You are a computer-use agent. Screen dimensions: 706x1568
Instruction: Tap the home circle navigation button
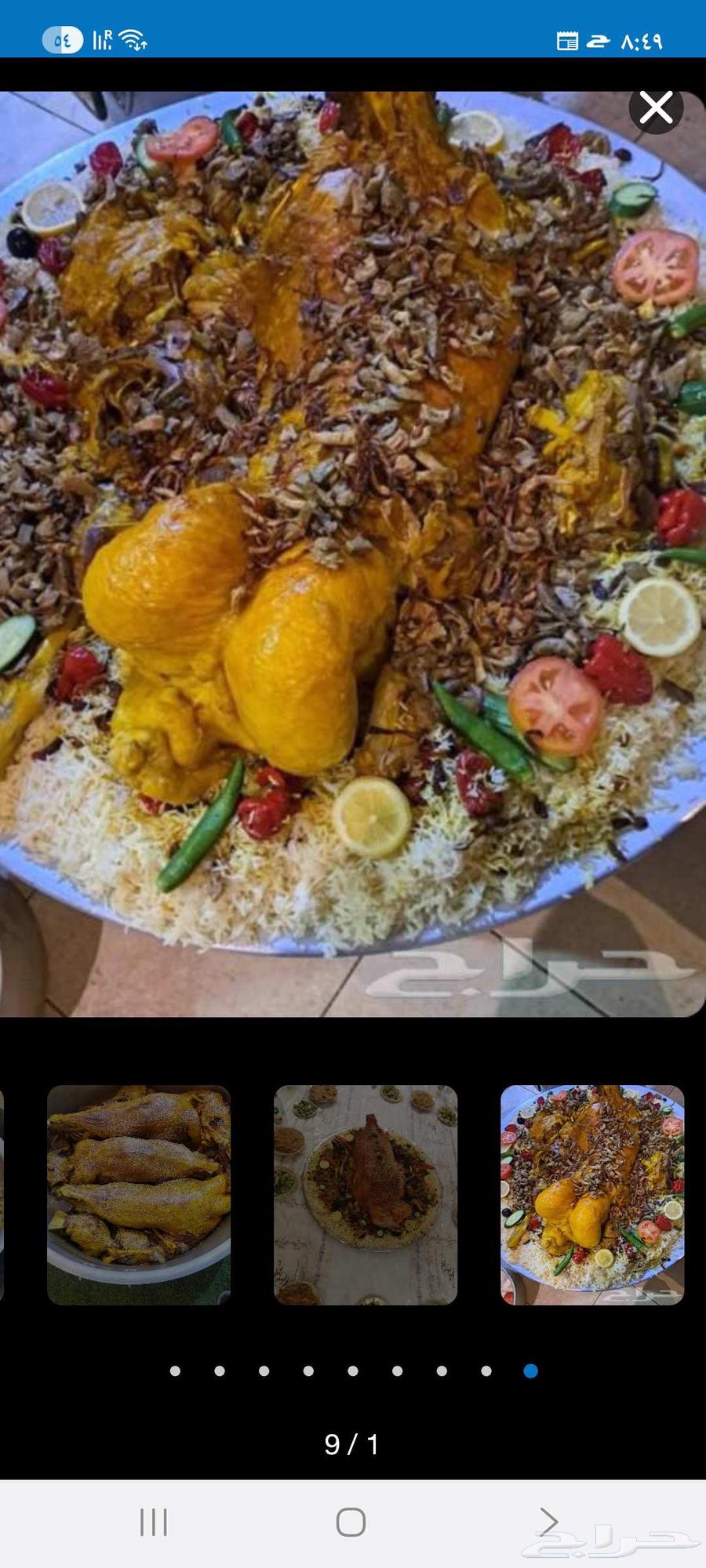point(353,1521)
